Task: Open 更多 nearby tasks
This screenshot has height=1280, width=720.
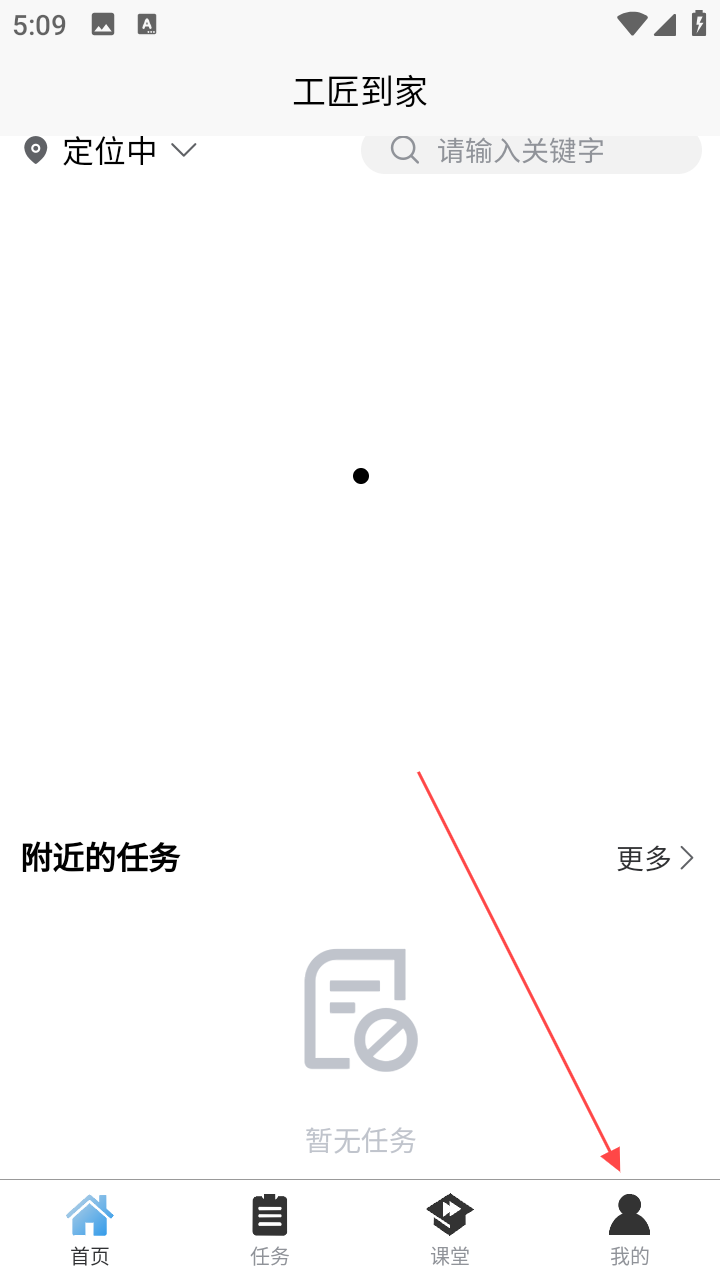Action: pos(655,858)
